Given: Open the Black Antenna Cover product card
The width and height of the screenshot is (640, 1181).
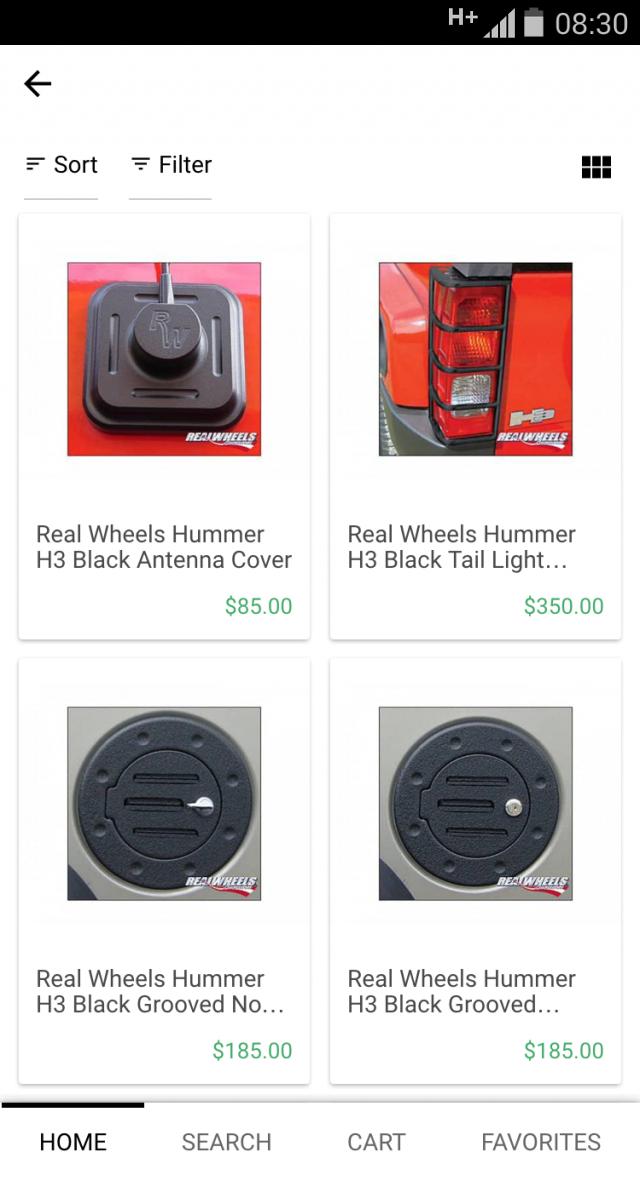Looking at the screenshot, I should 164,426.
